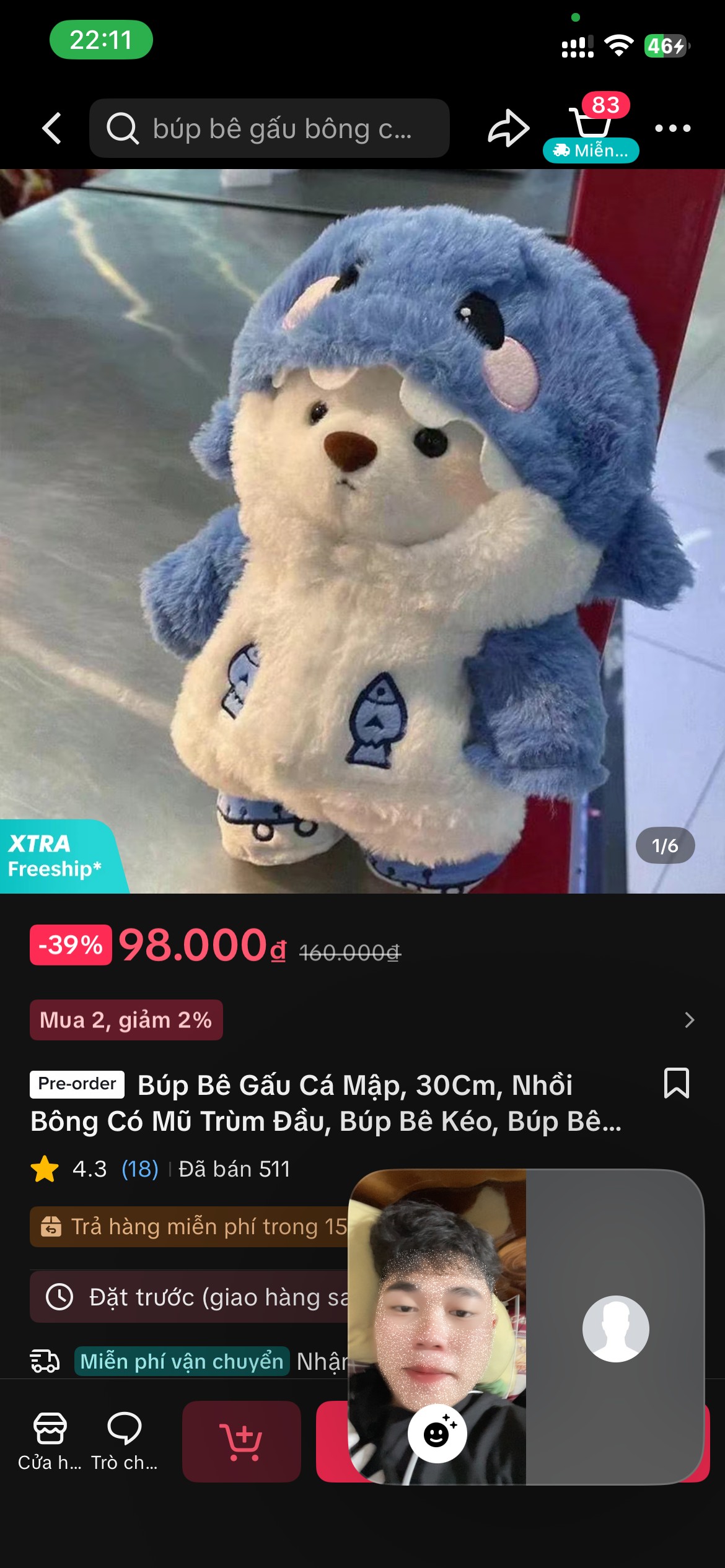
Task: Visit the seller's Cửa hàng store
Action: tap(50, 1440)
